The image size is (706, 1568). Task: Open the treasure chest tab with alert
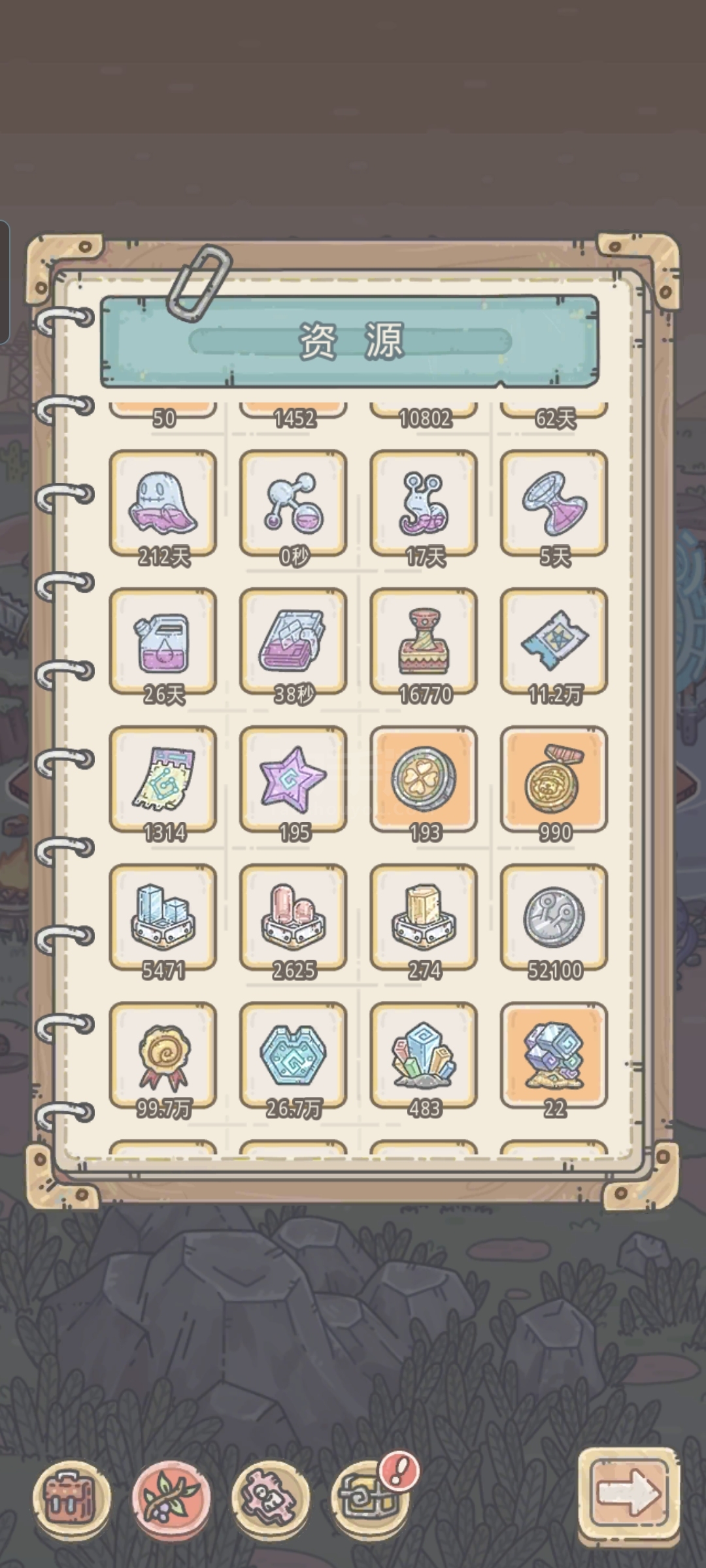click(370, 1494)
